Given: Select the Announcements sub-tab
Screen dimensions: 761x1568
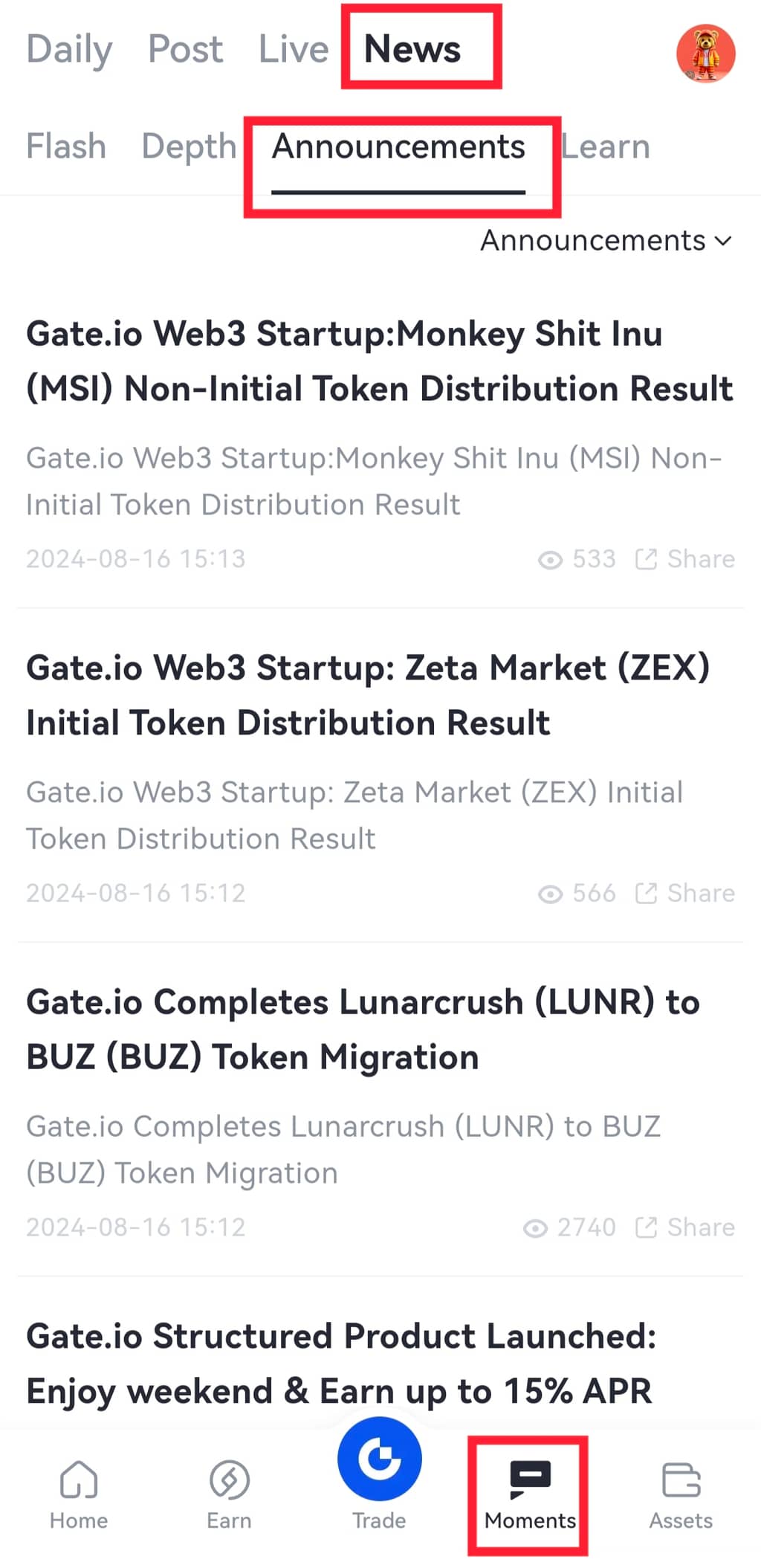Looking at the screenshot, I should point(398,146).
